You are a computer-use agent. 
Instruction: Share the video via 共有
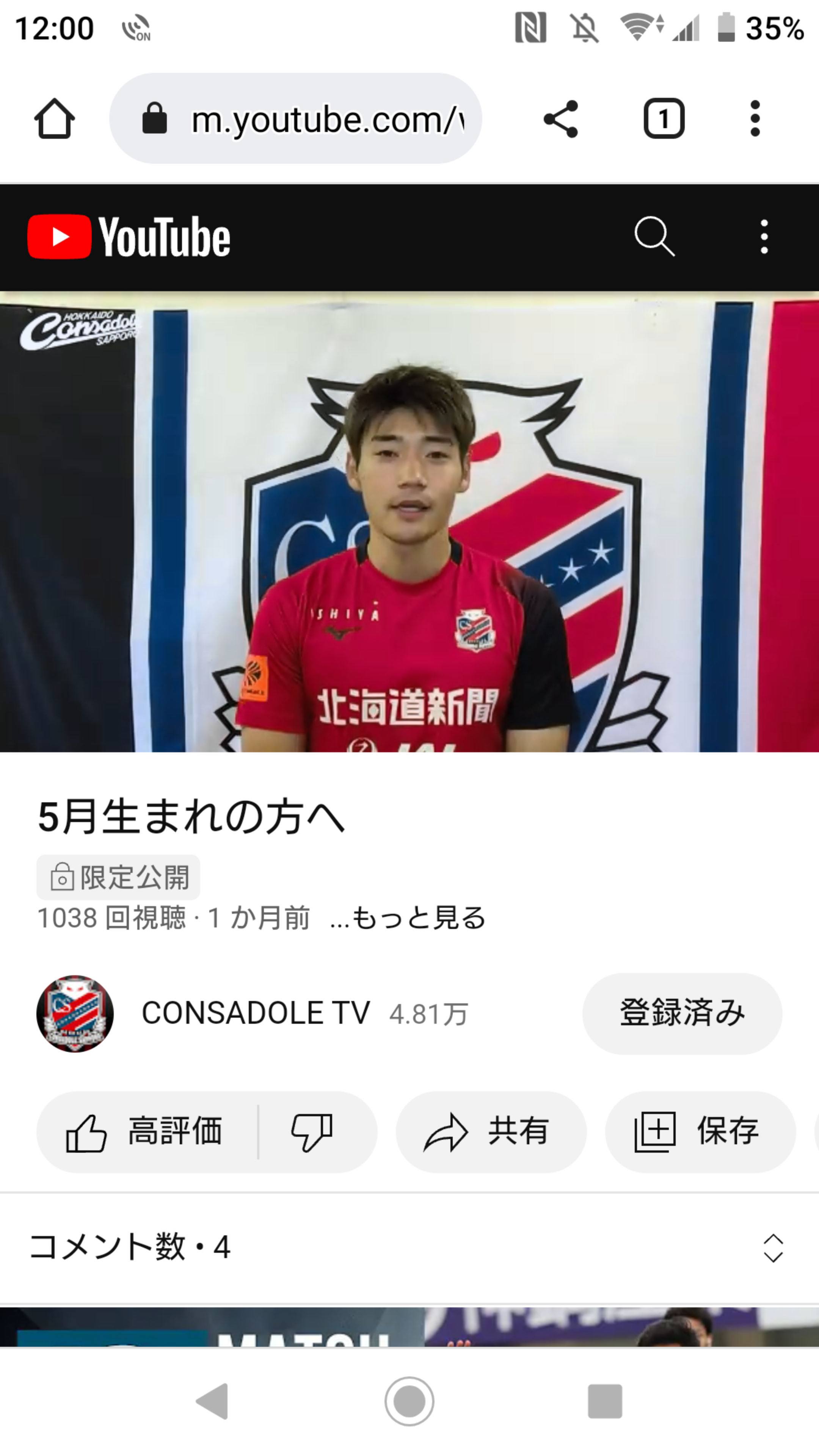[491, 1131]
